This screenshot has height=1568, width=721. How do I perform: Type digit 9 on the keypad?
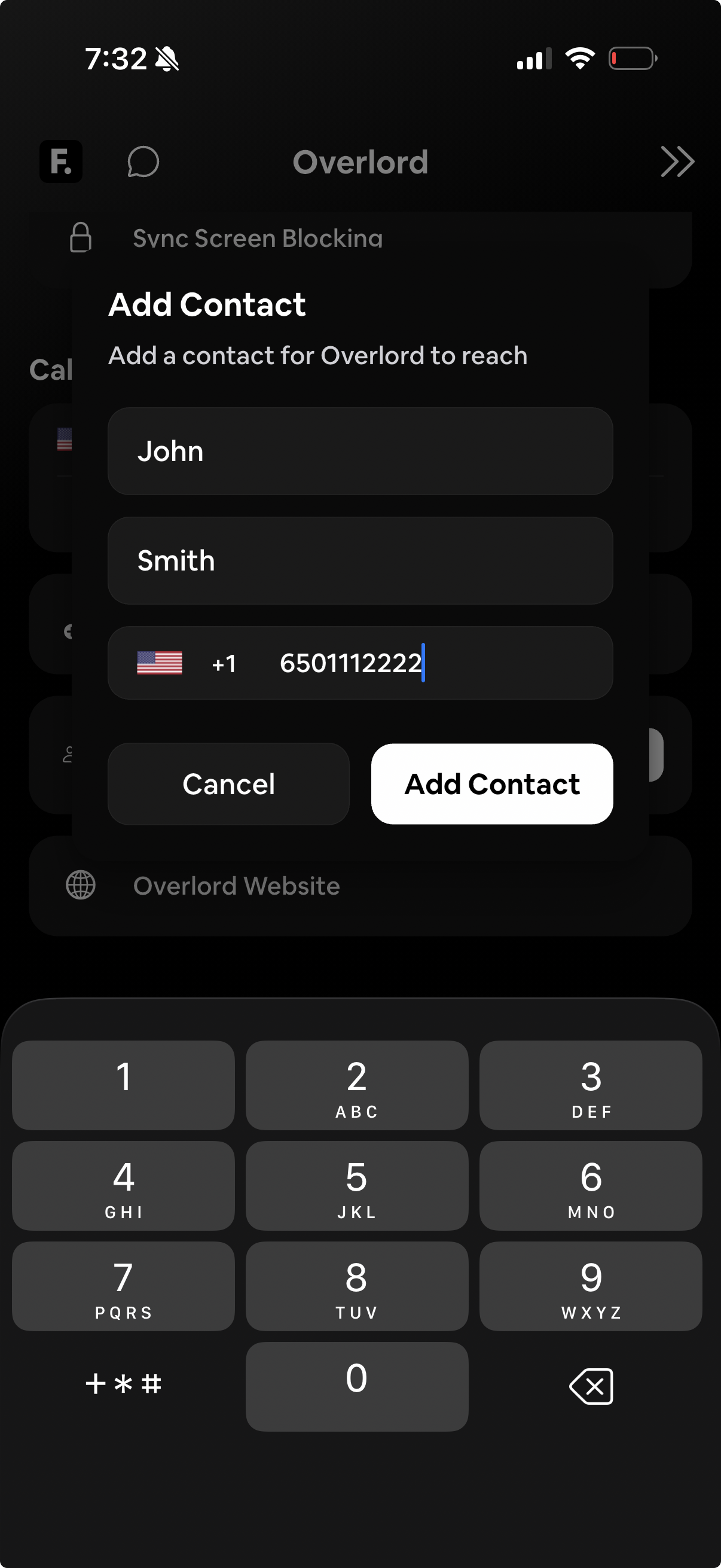590,1286
